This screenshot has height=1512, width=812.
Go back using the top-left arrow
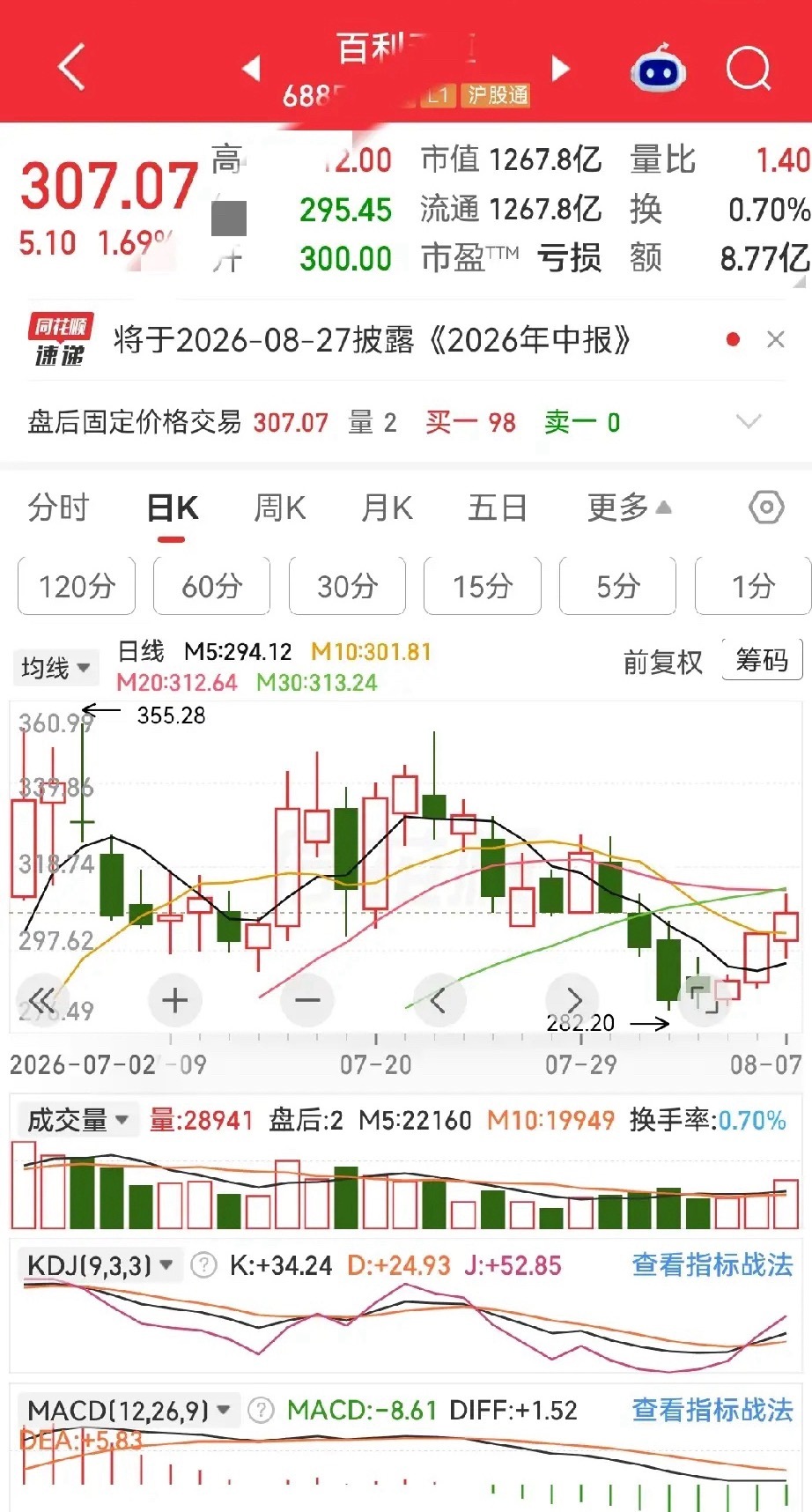point(72,67)
